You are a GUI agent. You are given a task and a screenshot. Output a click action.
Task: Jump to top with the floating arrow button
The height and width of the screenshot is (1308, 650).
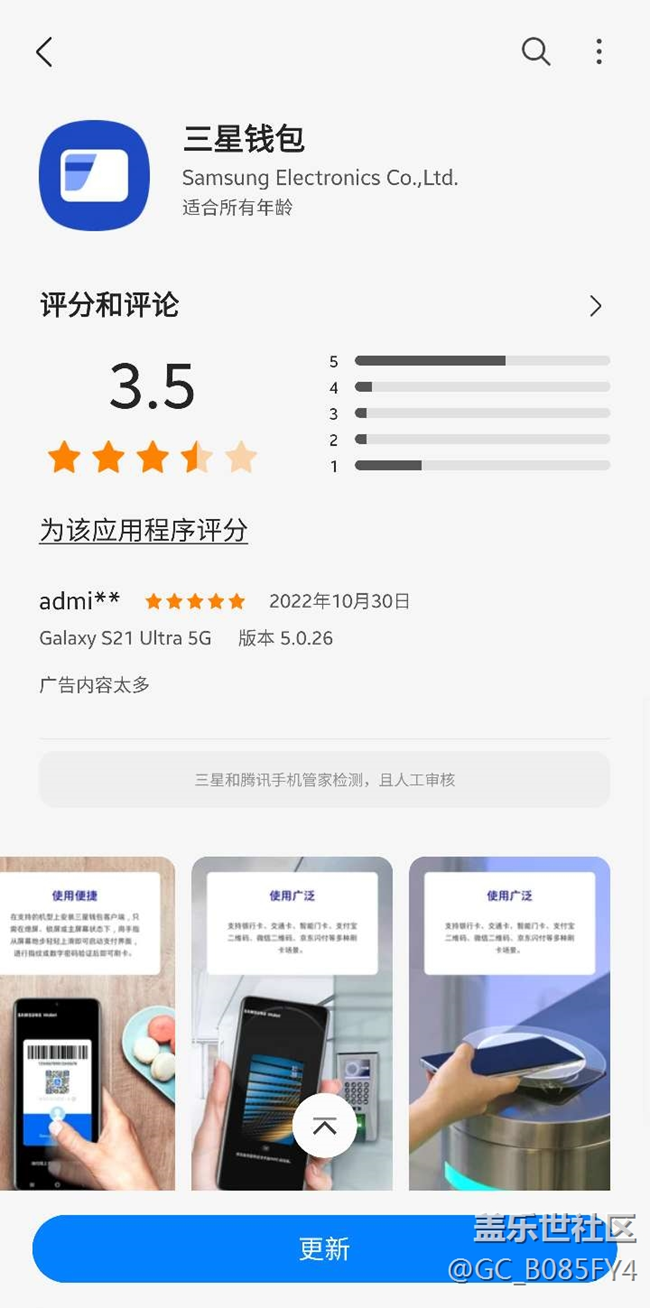click(324, 1126)
